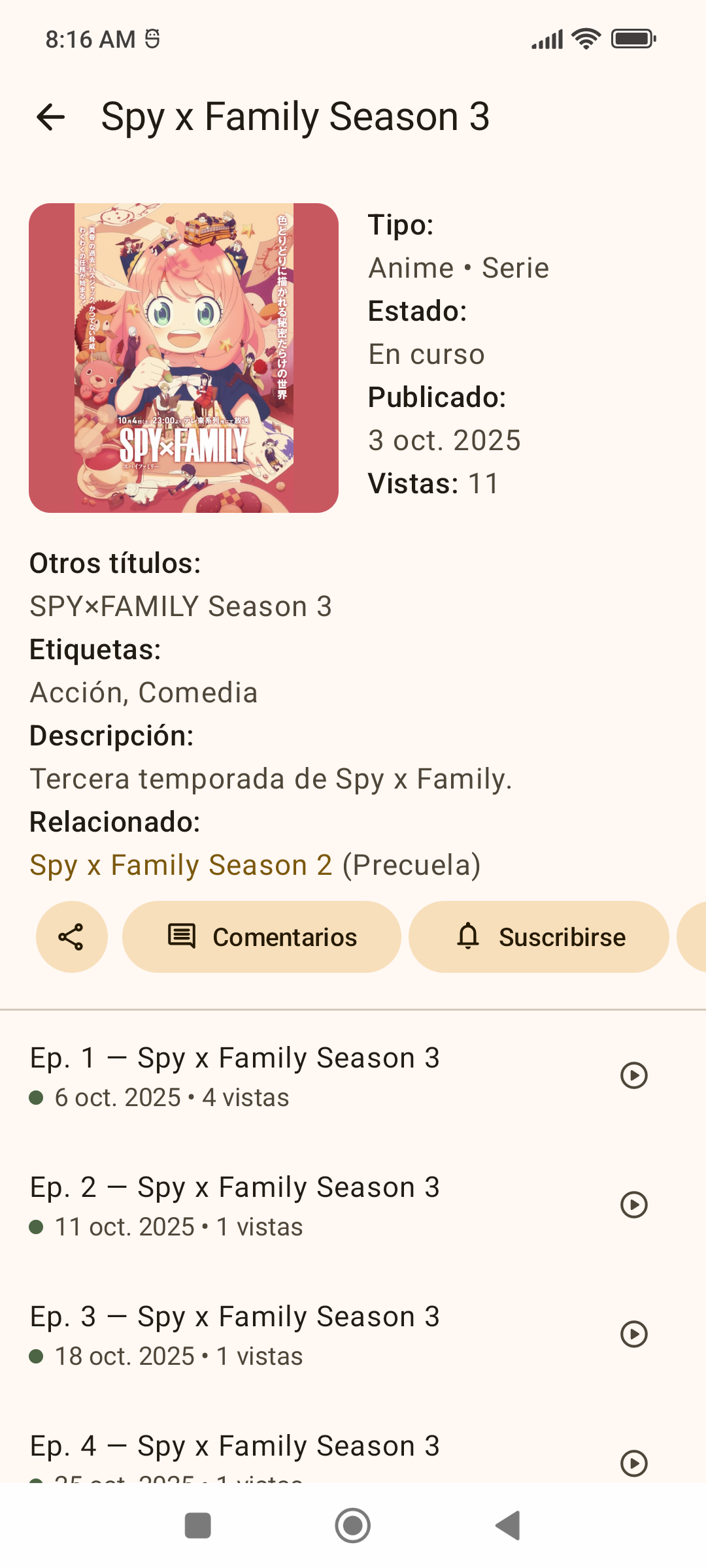Share this anime via the share icon
Image resolution: width=706 pixels, height=1568 pixels.
point(71,937)
